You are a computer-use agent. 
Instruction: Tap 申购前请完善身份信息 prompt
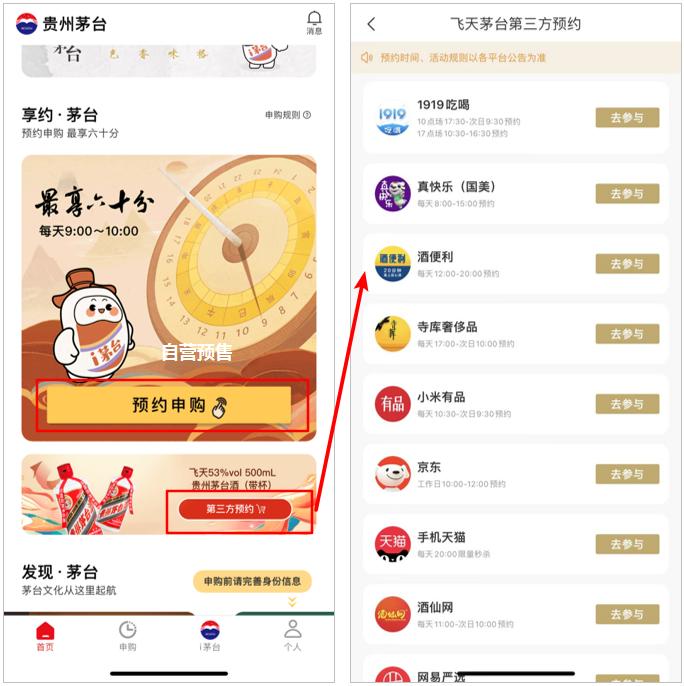[252, 581]
